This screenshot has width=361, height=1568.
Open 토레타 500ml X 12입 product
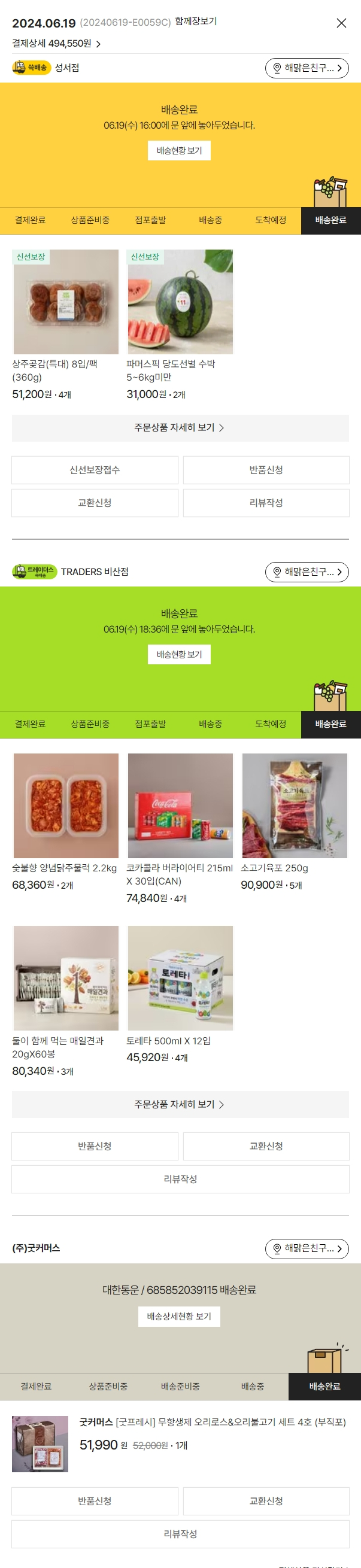tap(180, 978)
